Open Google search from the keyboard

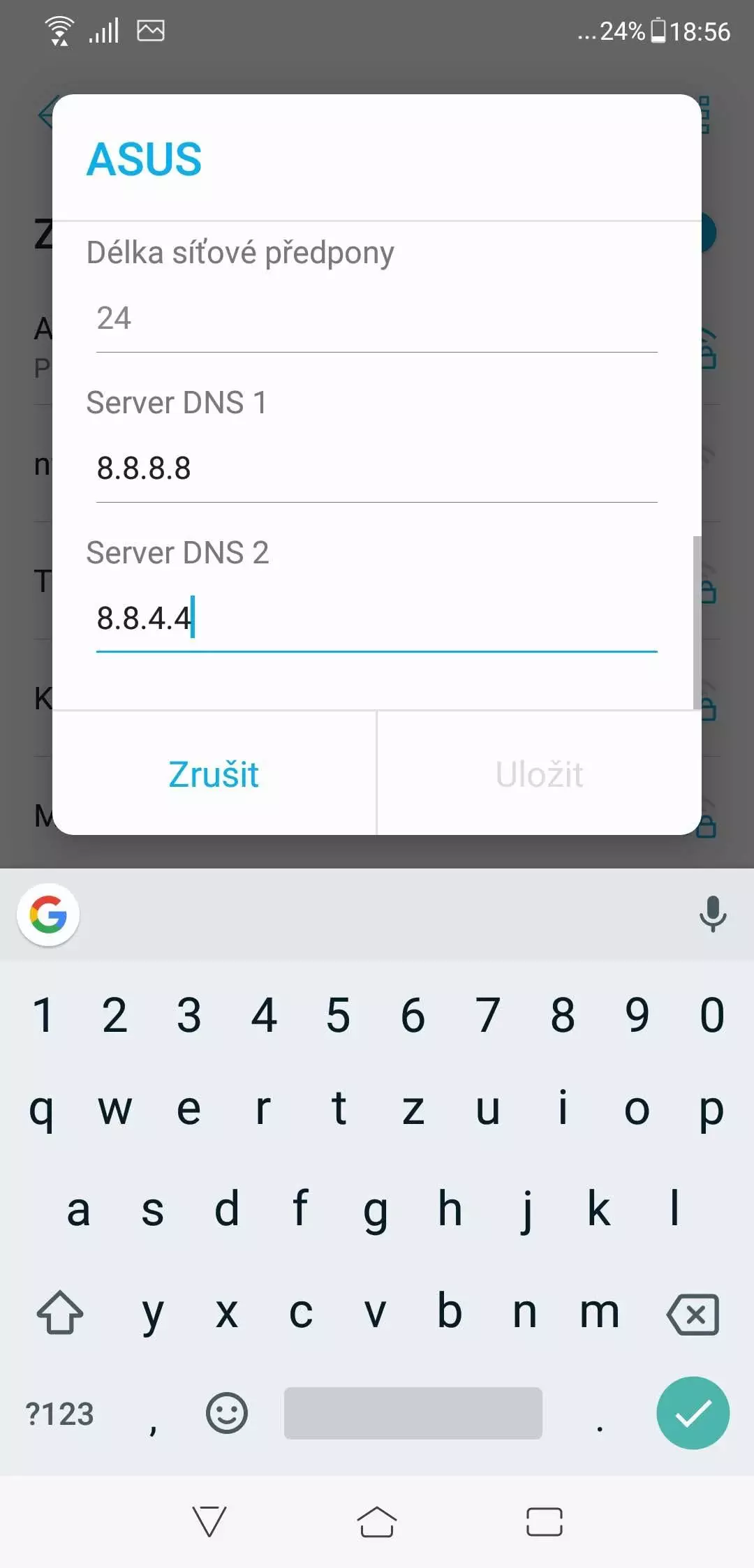tap(48, 915)
